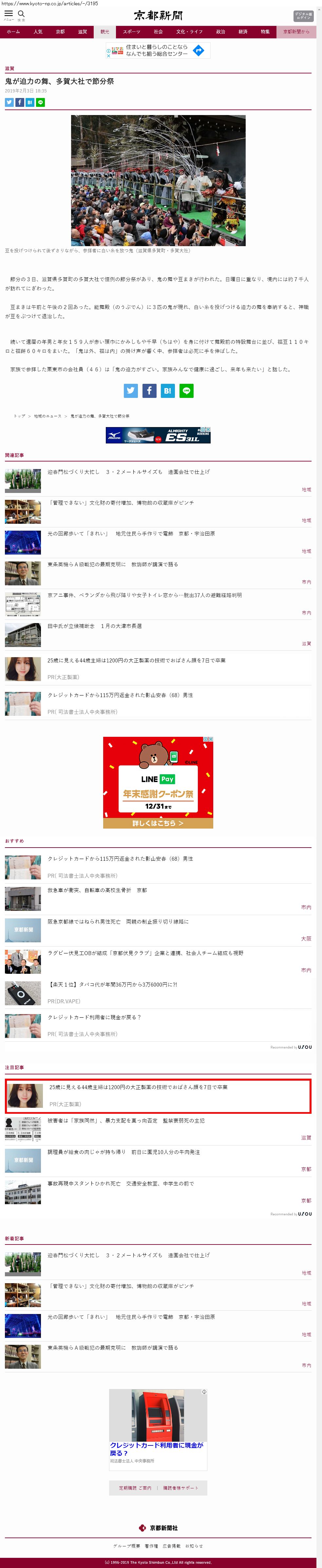Open 田中氏が立候補断念 大津市長選 article

tap(94, 626)
